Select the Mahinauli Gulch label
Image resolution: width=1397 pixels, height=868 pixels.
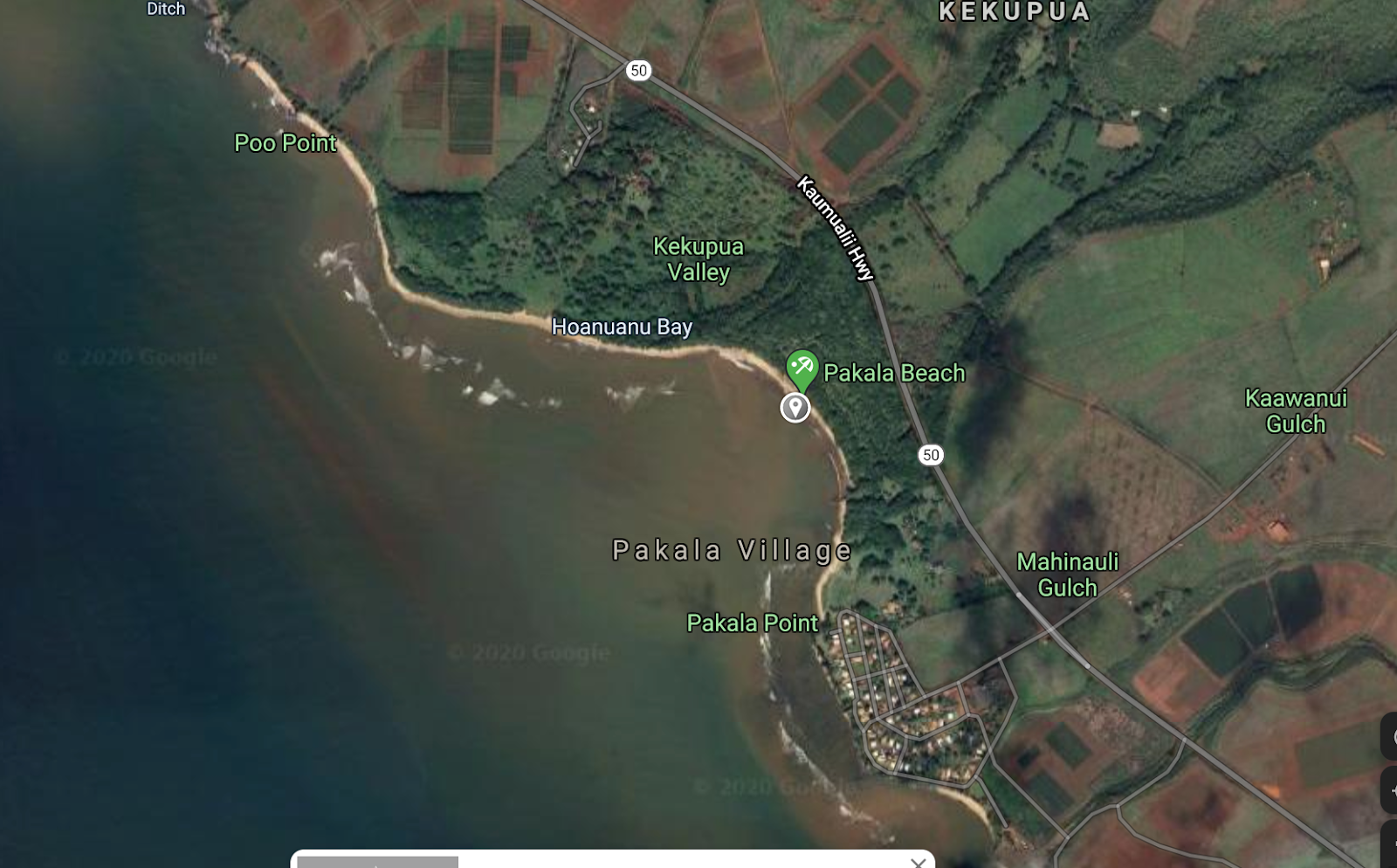click(1067, 574)
